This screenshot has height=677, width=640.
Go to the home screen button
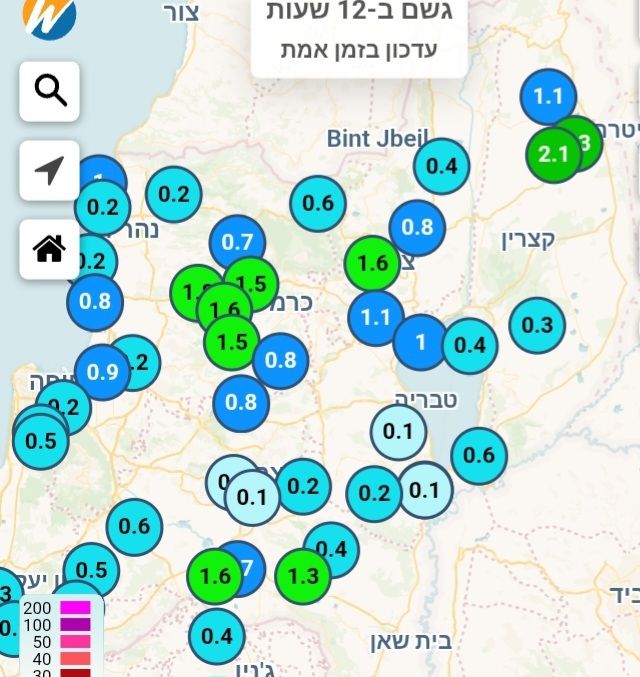point(50,248)
